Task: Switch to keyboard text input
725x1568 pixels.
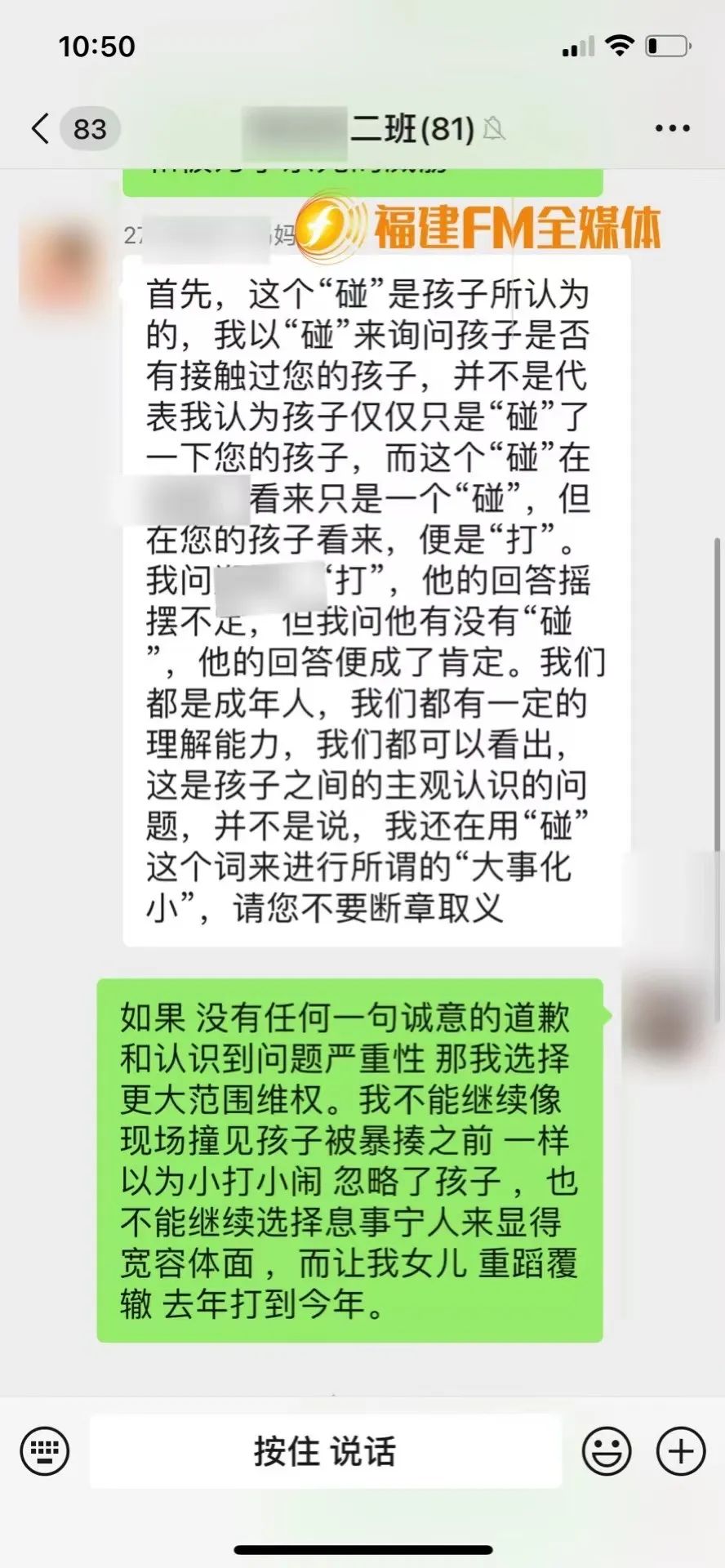Action: coord(44,1451)
